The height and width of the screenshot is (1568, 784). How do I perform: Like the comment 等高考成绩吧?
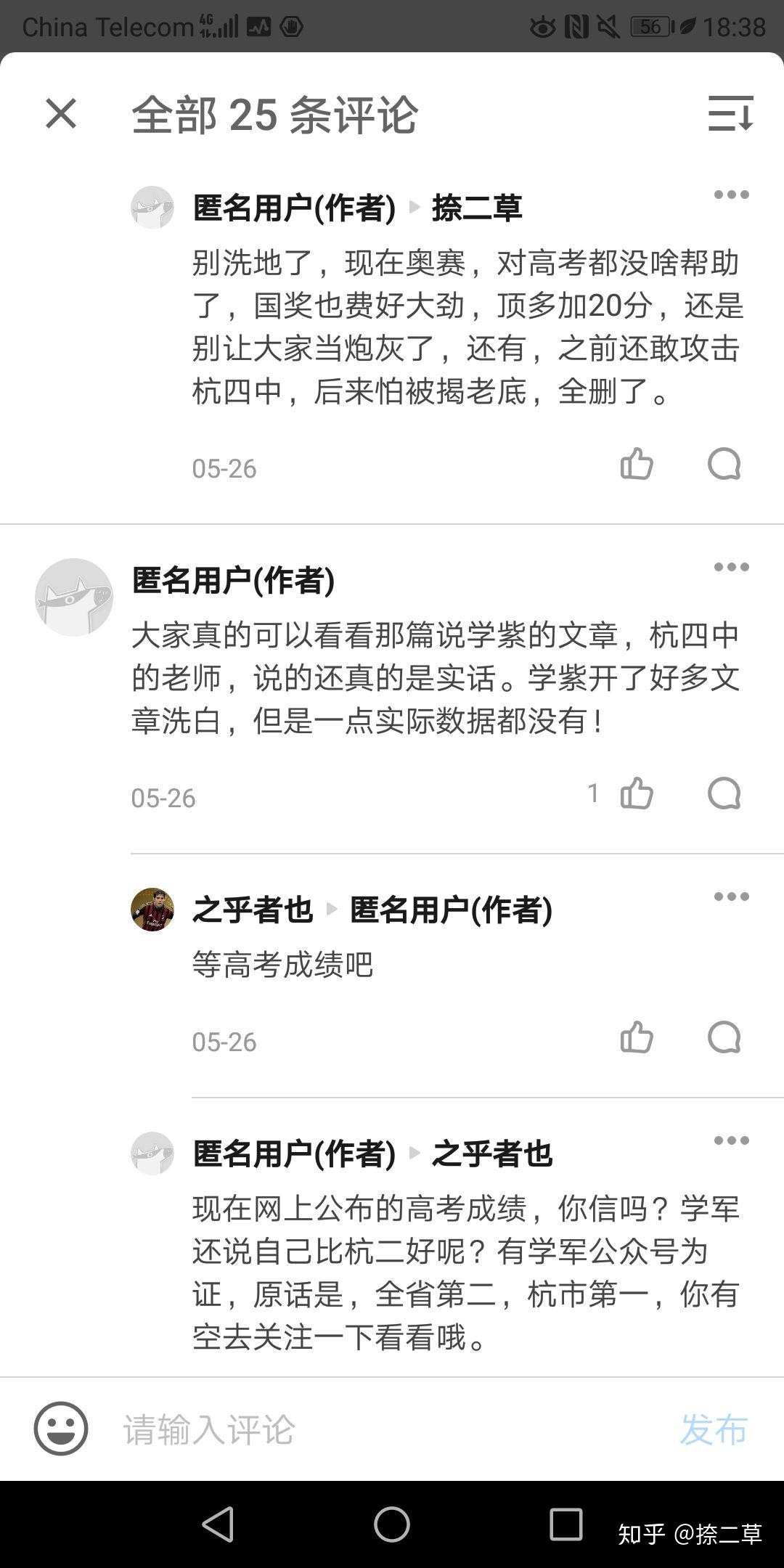pos(637,1037)
